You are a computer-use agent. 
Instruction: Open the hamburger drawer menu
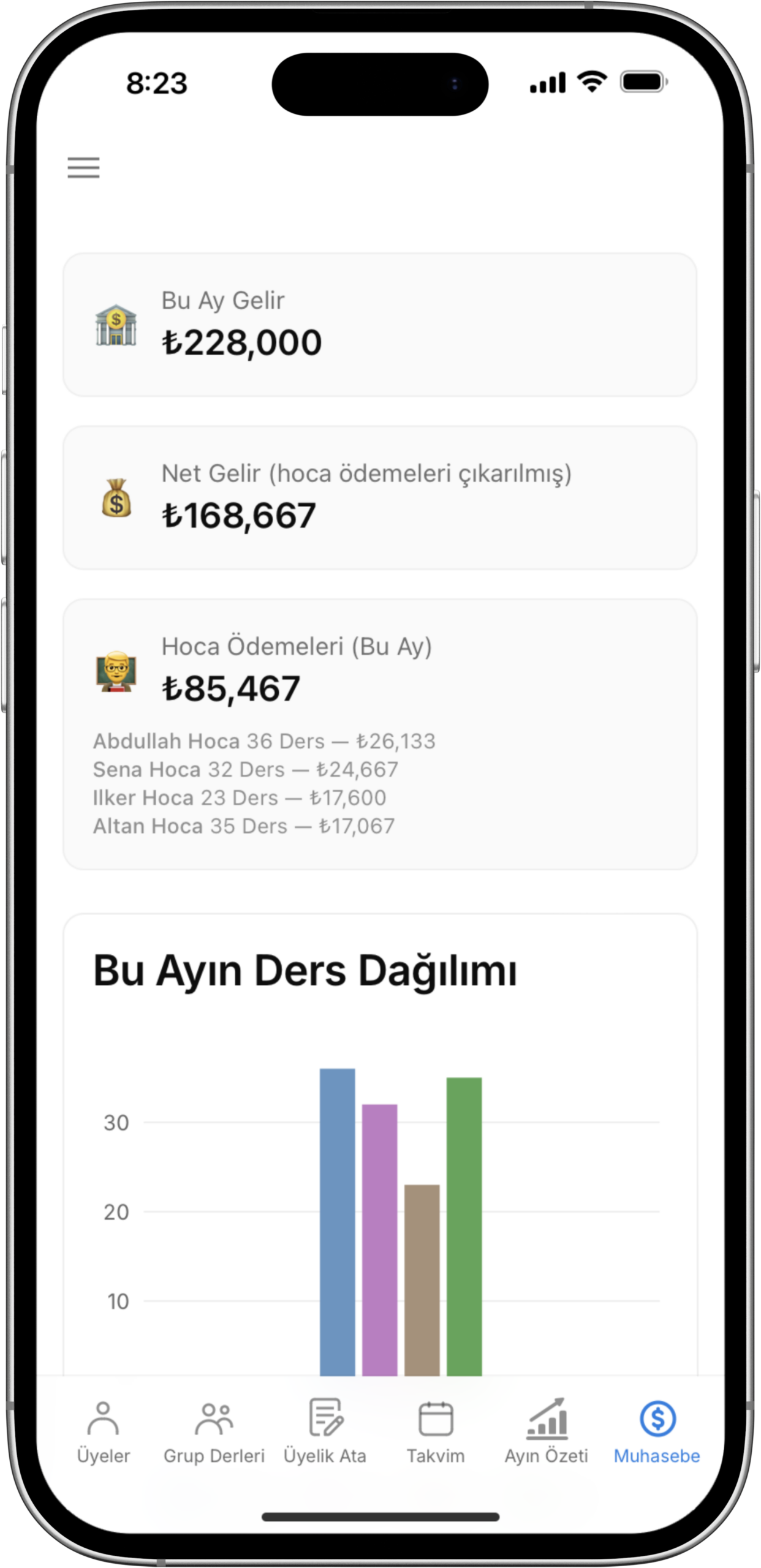(83, 167)
